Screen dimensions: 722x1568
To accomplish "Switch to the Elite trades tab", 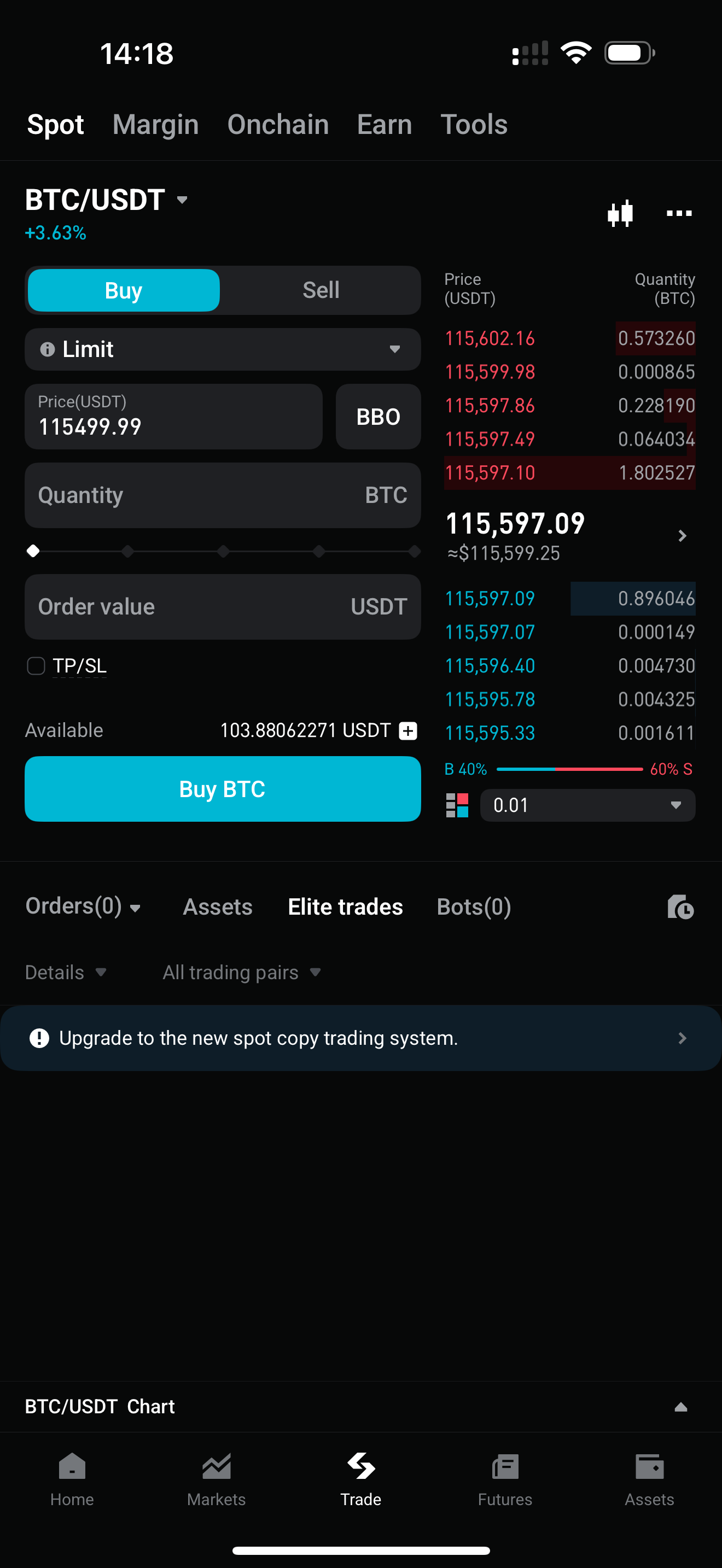I will point(345,906).
